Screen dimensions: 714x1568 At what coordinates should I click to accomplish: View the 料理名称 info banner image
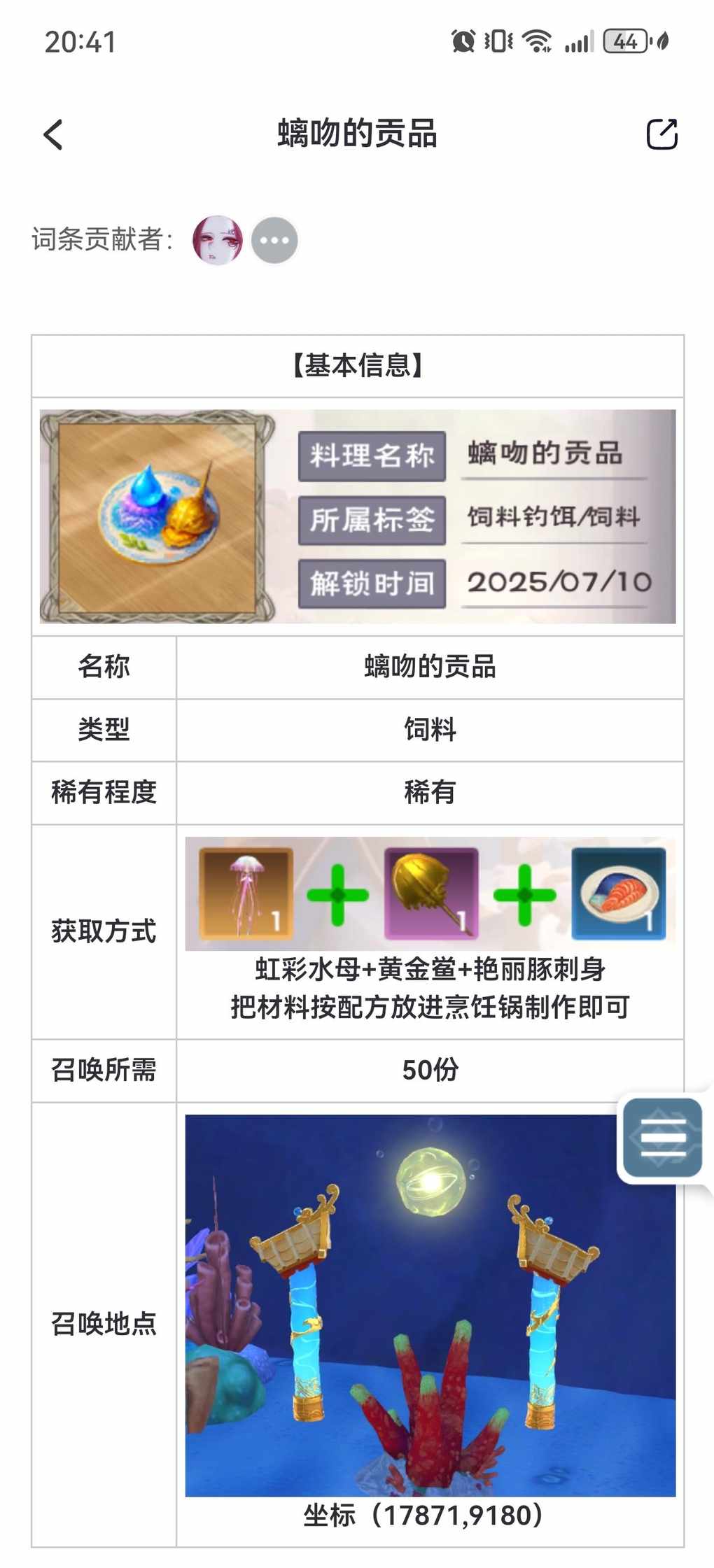pos(357,516)
